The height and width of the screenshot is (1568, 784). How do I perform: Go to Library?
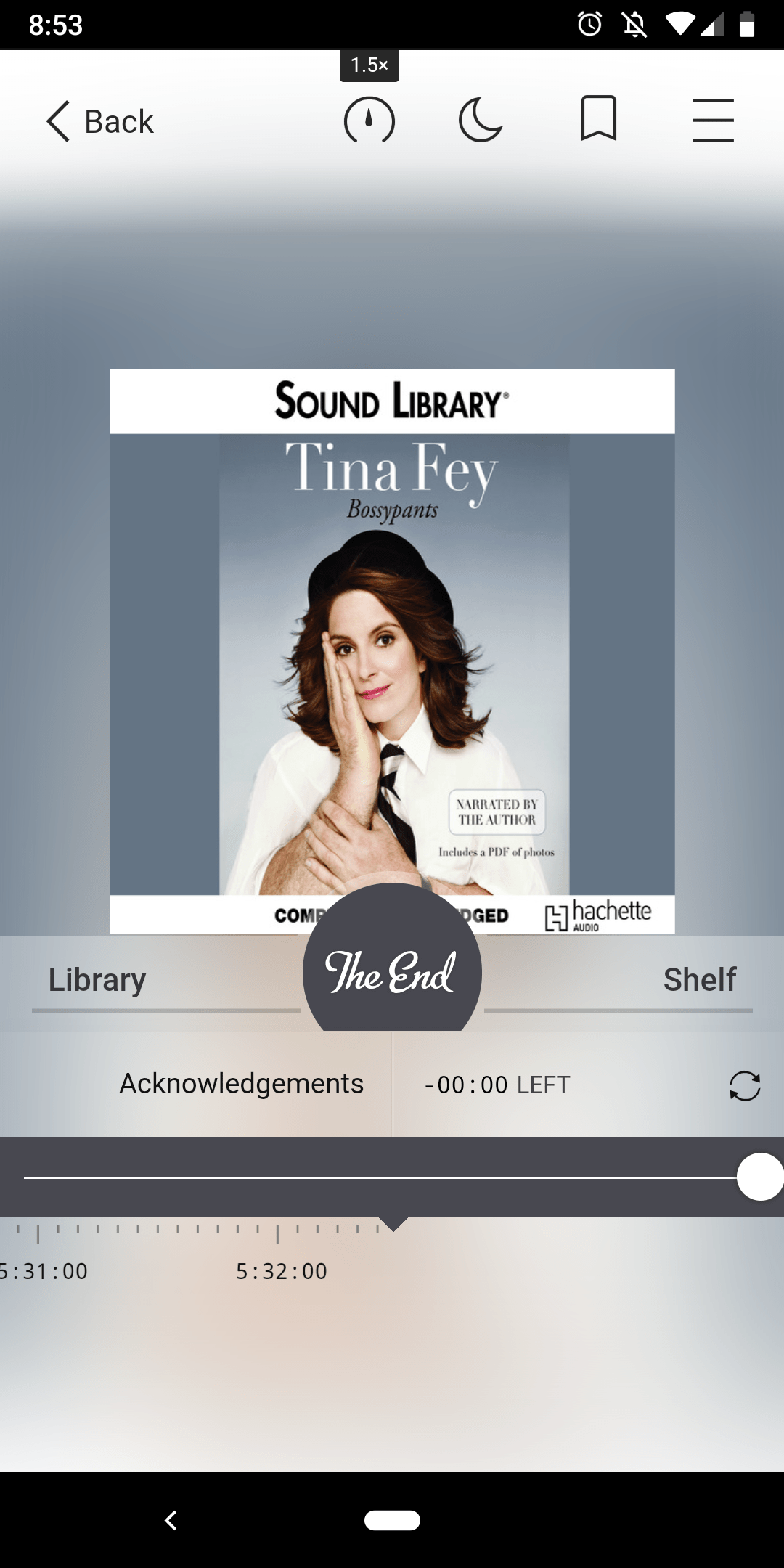[x=97, y=979]
